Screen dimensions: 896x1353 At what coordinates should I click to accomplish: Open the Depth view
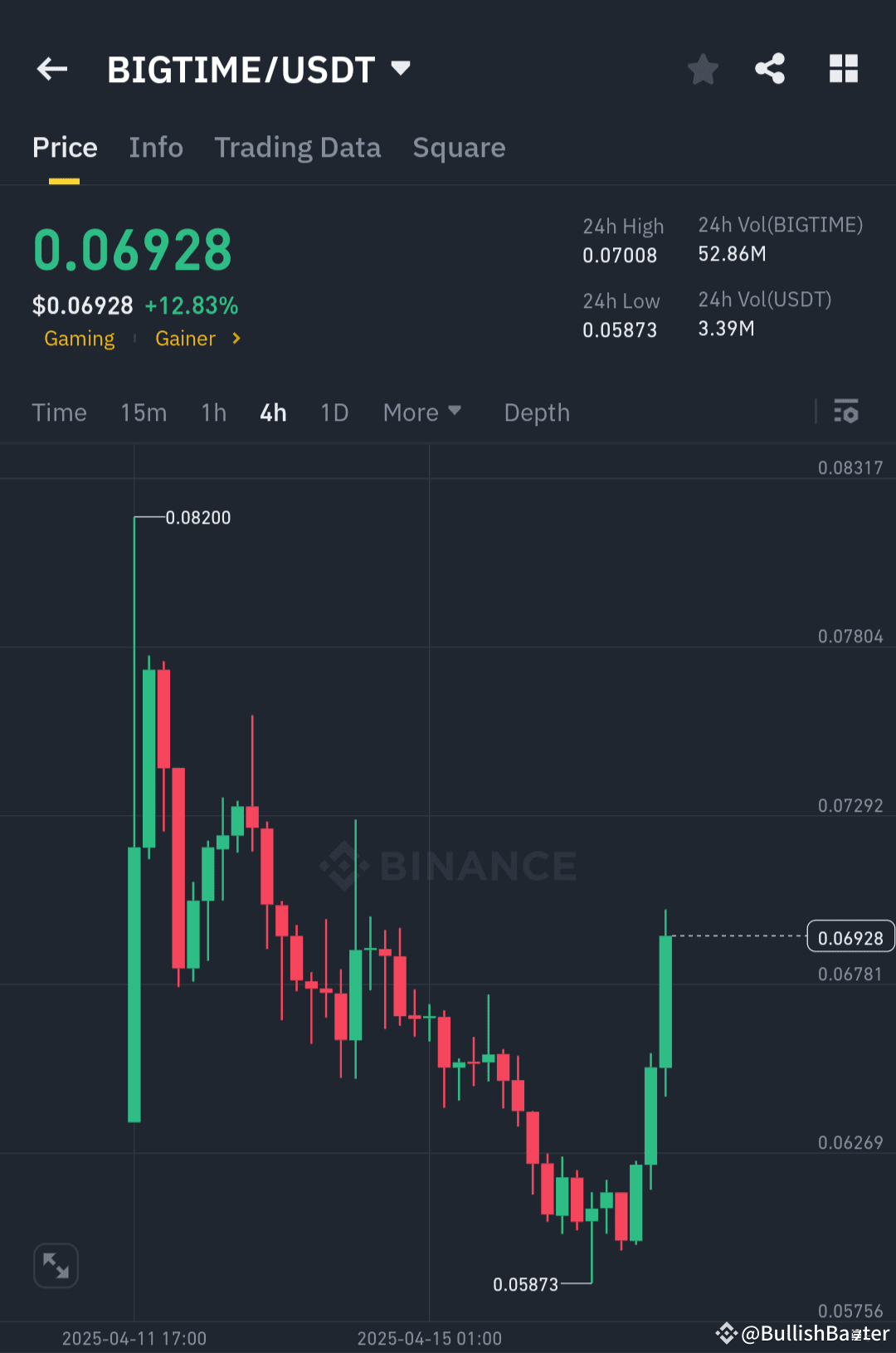click(x=536, y=412)
